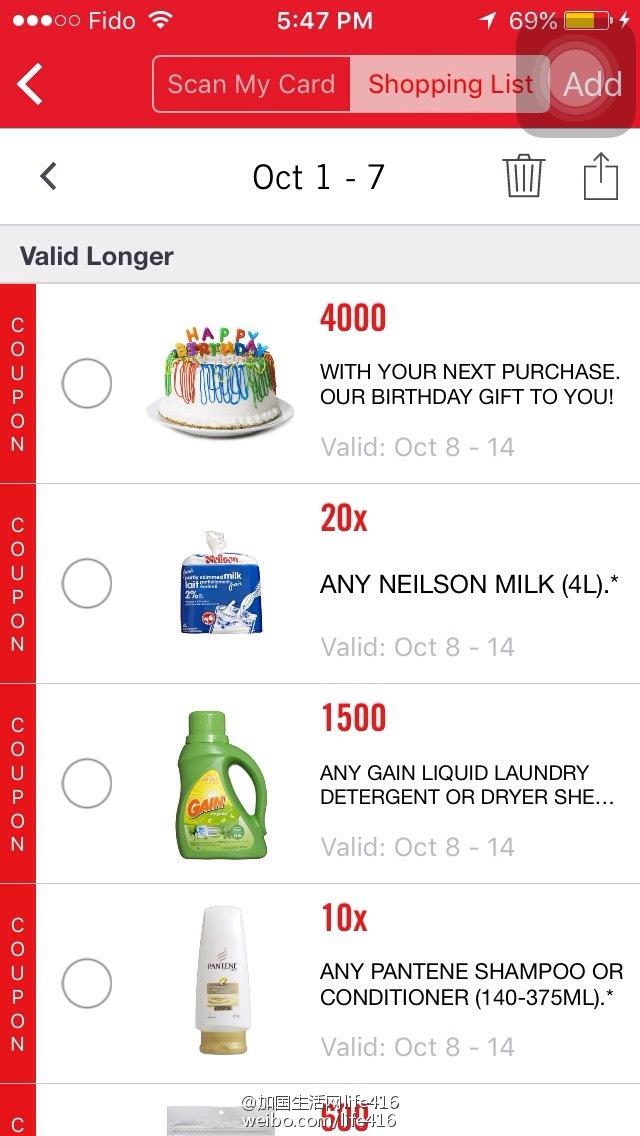The height and width of the screenshot is (1136, 640).
Task: Select the Neilson Milk 20x coupon
Action: click(87, 584)
